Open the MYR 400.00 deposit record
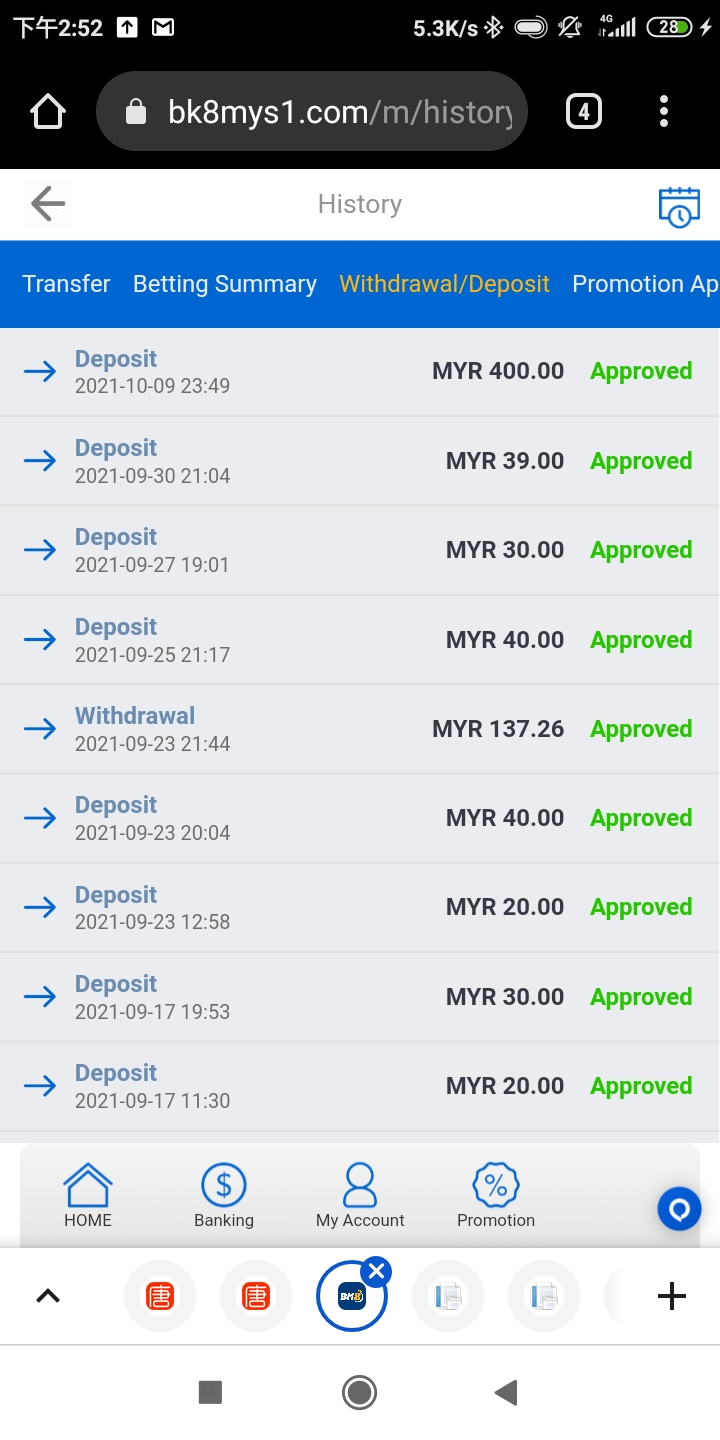 click(x=359, y=371)
